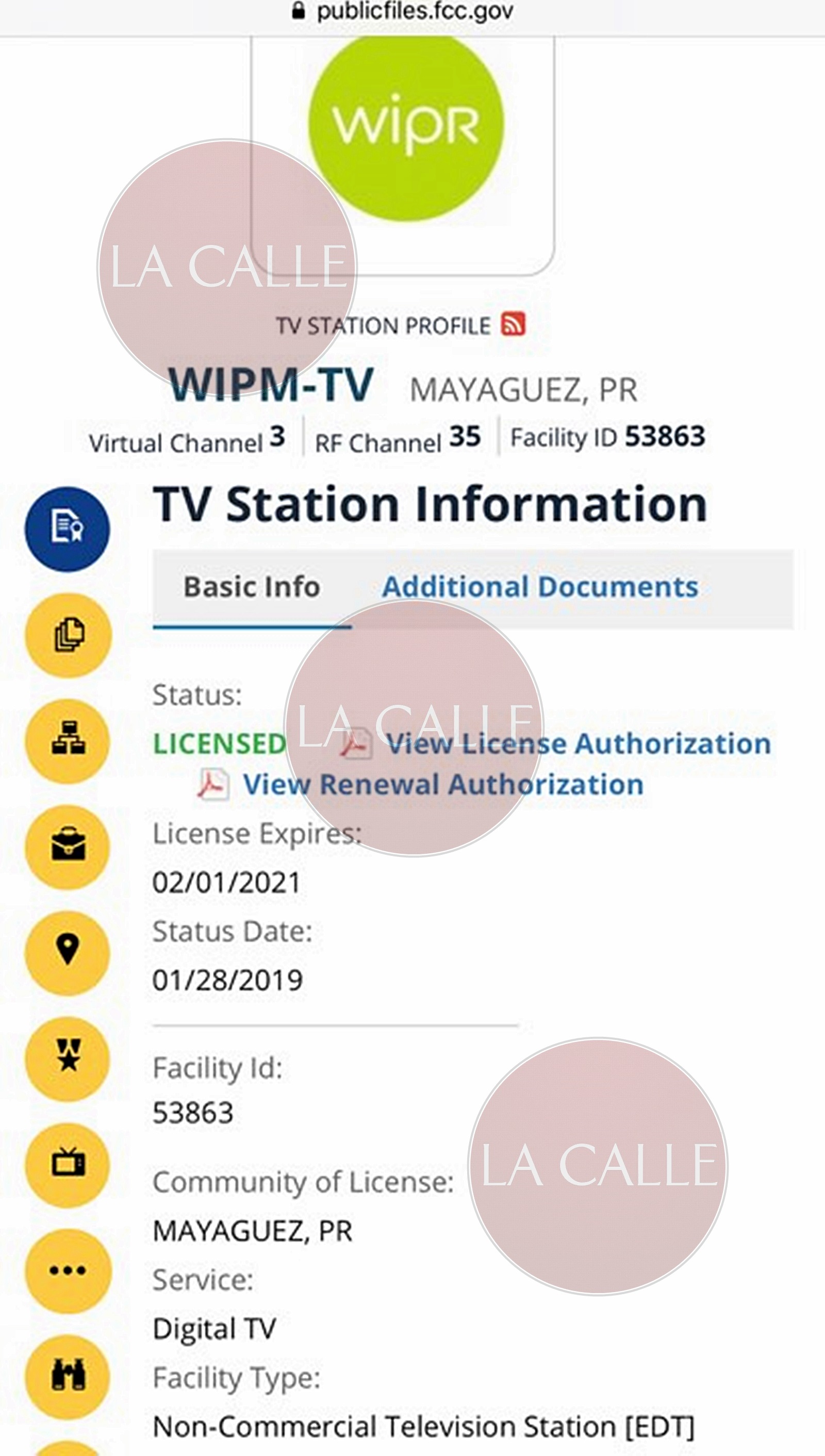Image resolution: width=825 pixels, height=1456 pixels.
Task: Open the organization chart sidebar icon
Action: pos(68,740)
